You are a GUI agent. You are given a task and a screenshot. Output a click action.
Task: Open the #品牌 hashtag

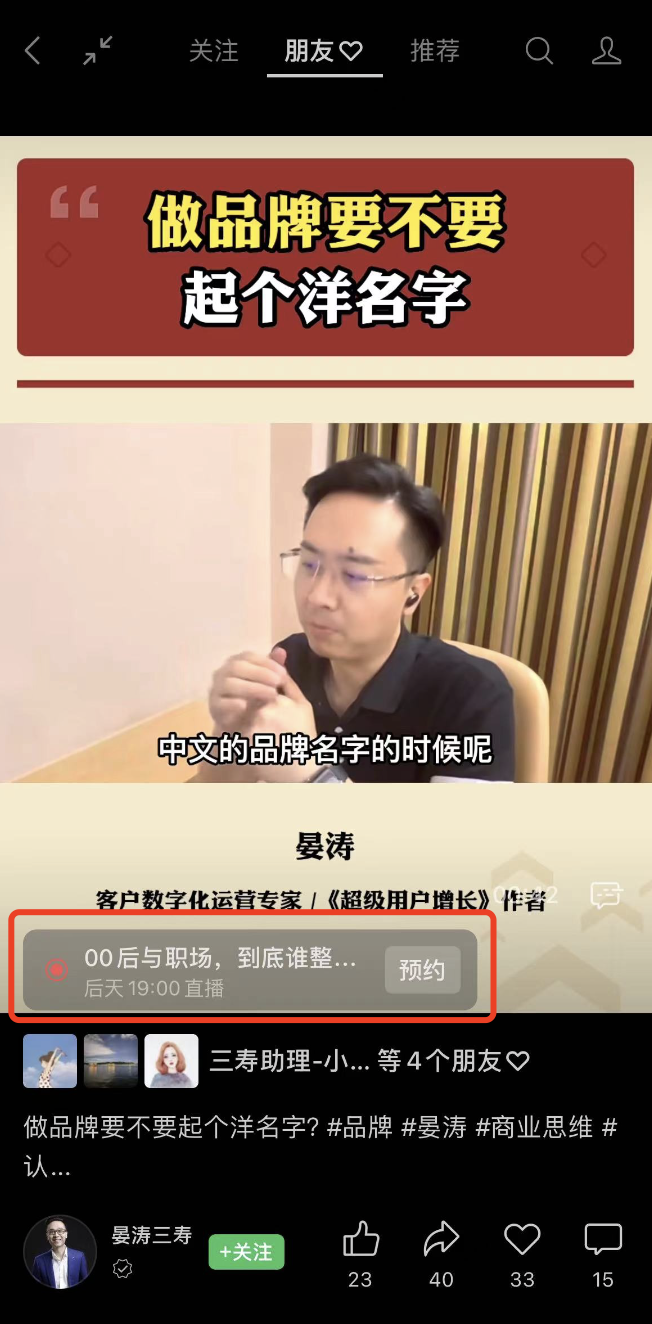360,1128
